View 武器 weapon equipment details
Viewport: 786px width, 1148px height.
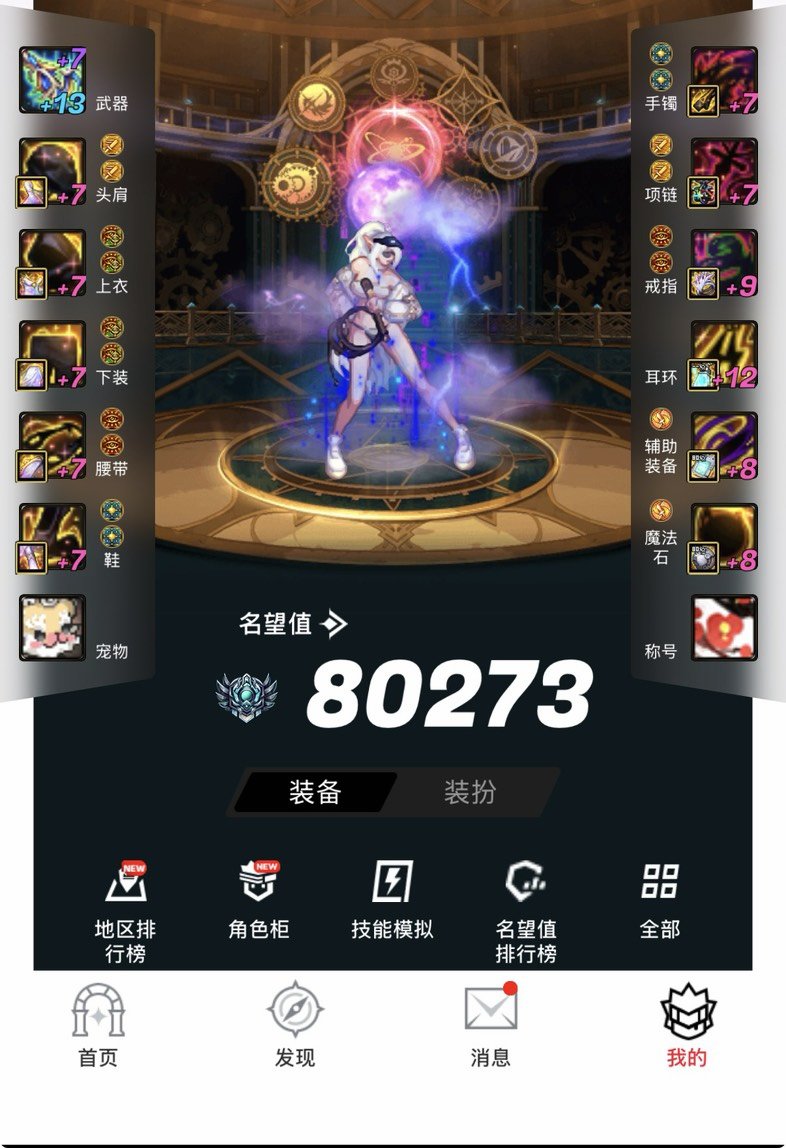[x=52, y=80]
